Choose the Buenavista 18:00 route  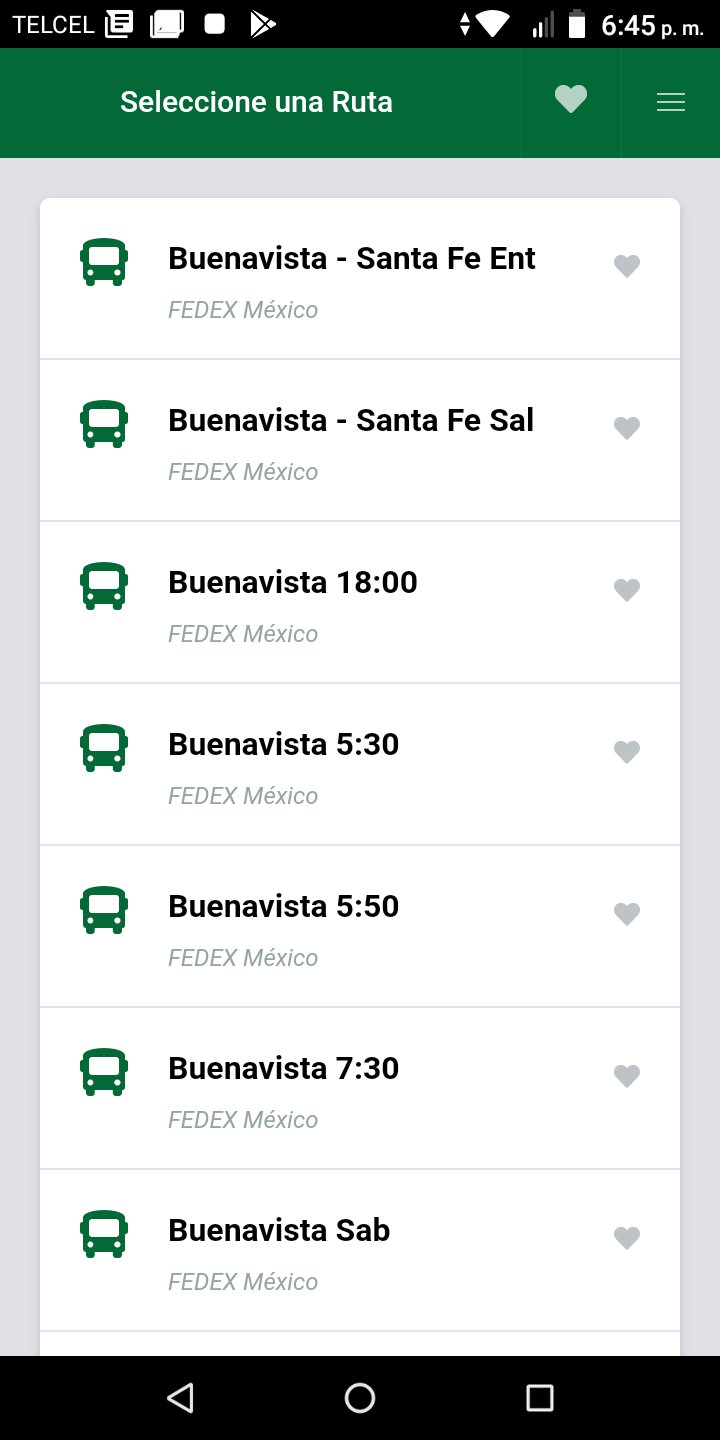[292, 583]
